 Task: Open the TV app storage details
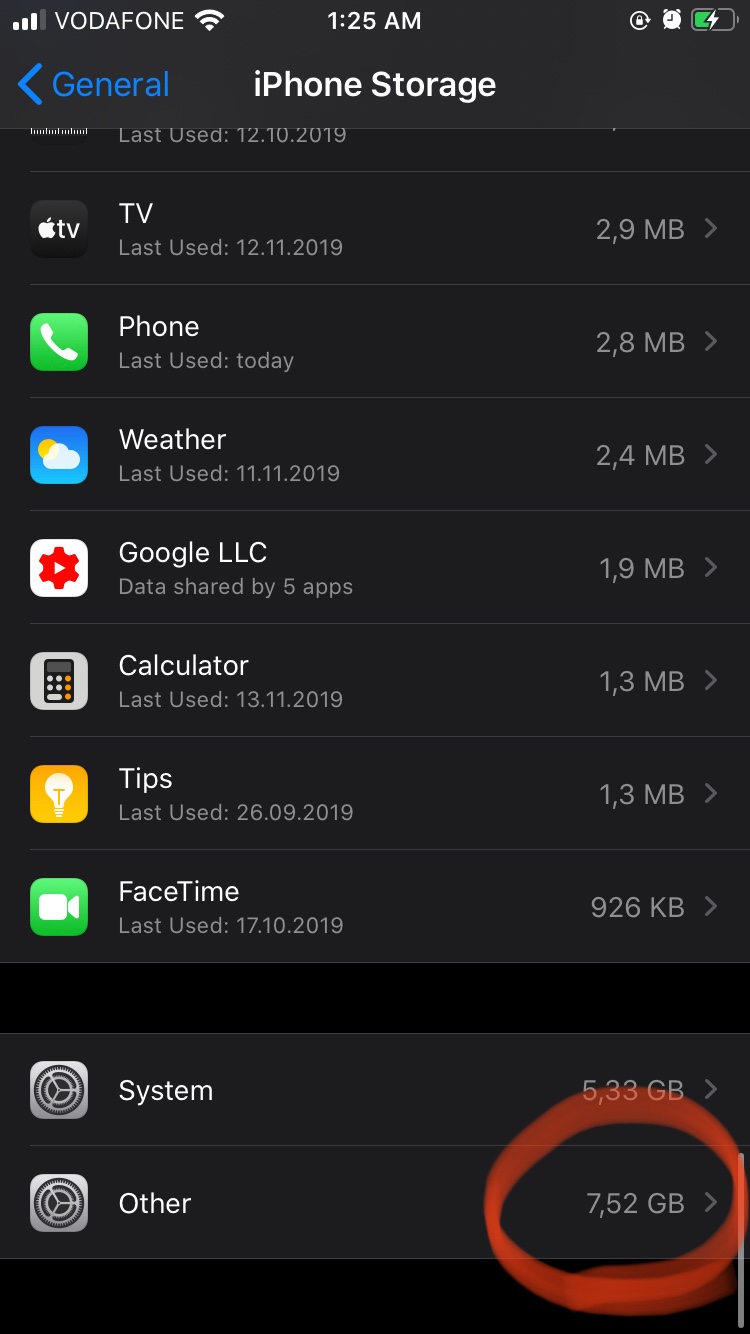(x=59, y=229)
